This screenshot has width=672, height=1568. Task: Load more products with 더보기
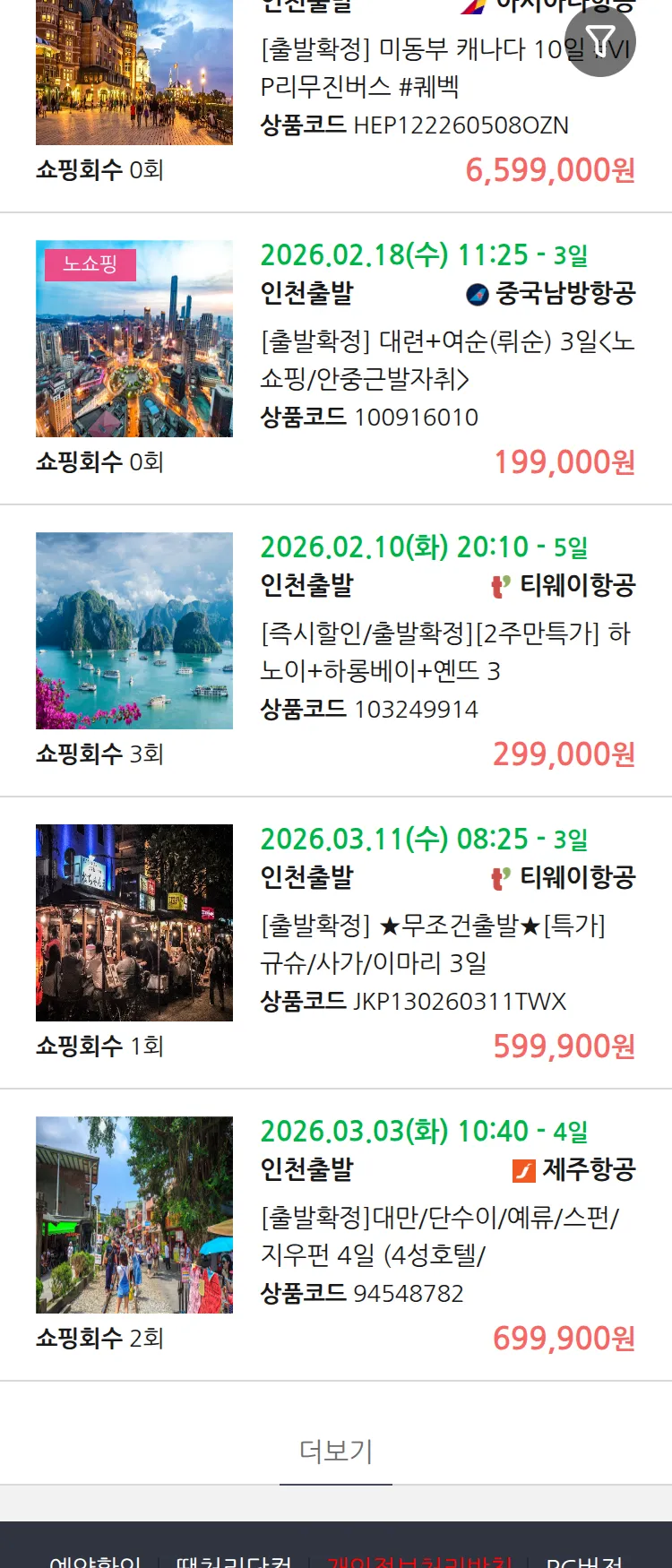[x=336, y=1451]
